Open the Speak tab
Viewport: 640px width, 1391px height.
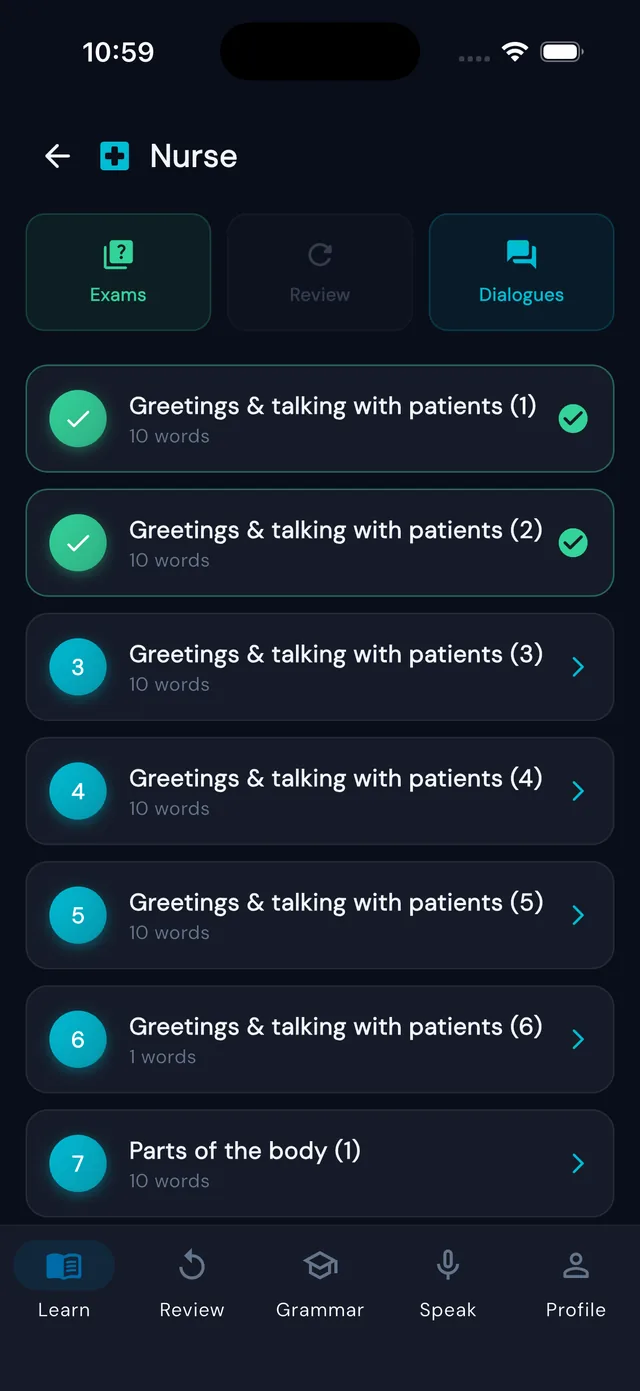(x=448, y=1284)
